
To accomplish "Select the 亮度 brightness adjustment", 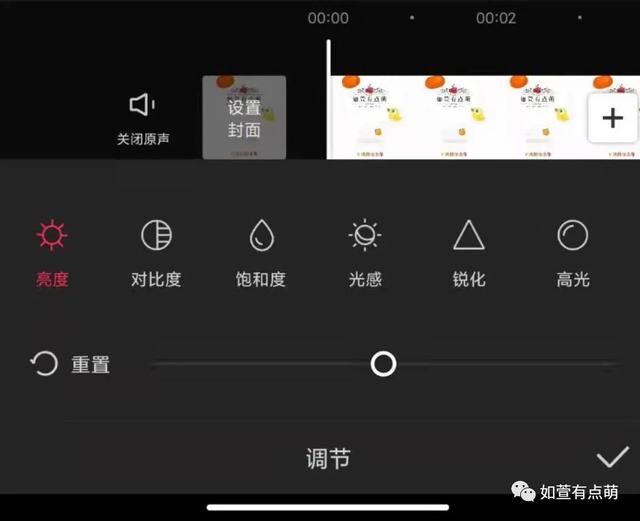I will pyautogui.click(x=52, y=252).
